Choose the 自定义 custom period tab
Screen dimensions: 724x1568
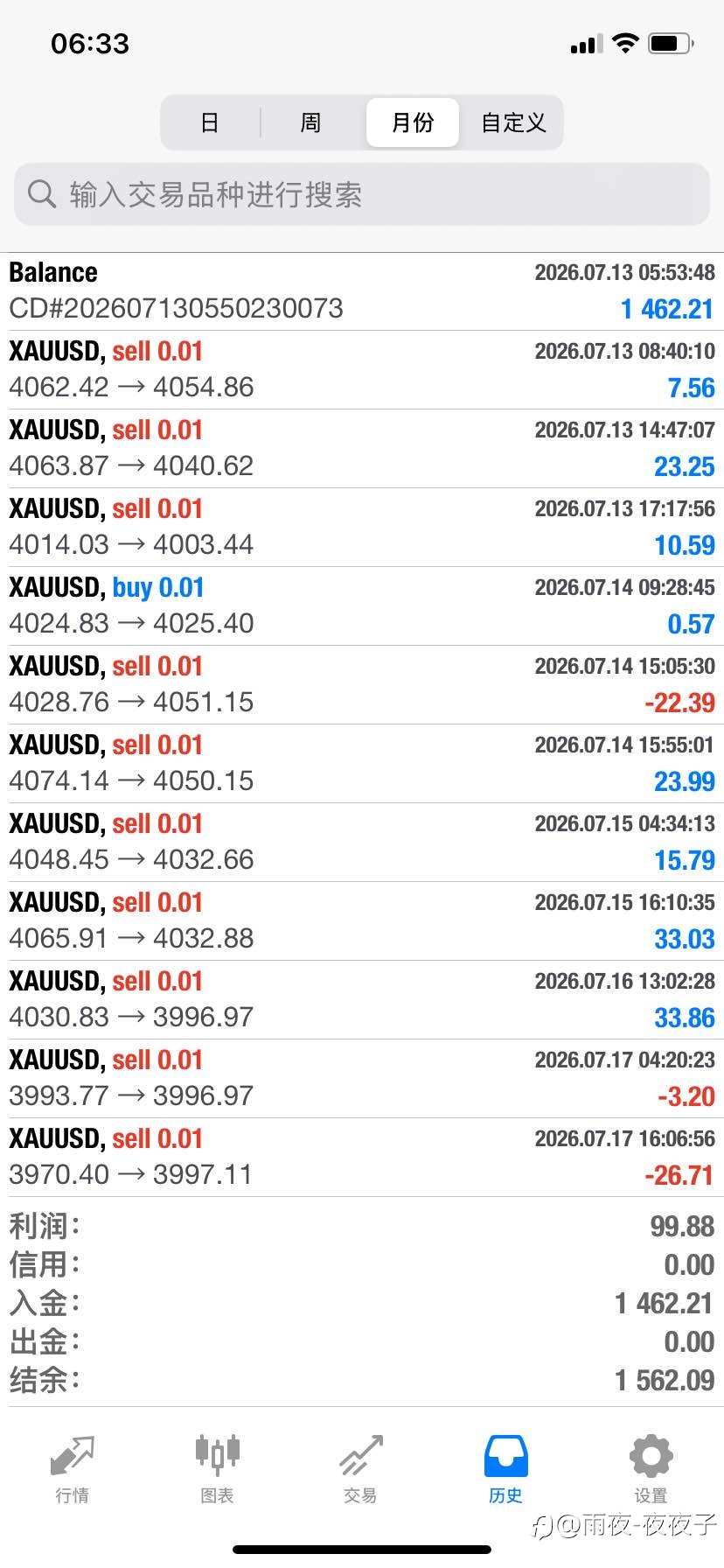point(513,122)
